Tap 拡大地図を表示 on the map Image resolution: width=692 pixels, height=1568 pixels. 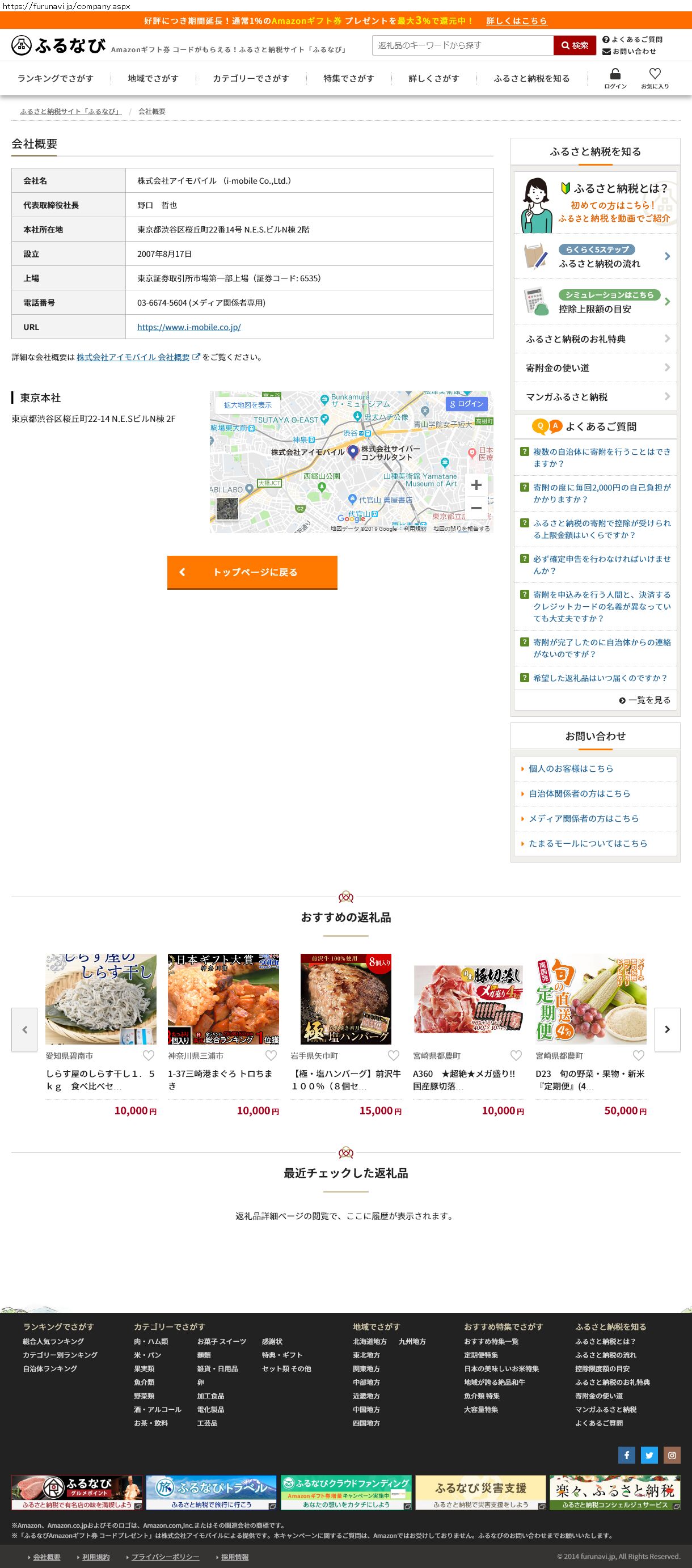pyautogui.click(x=247, y=405)
